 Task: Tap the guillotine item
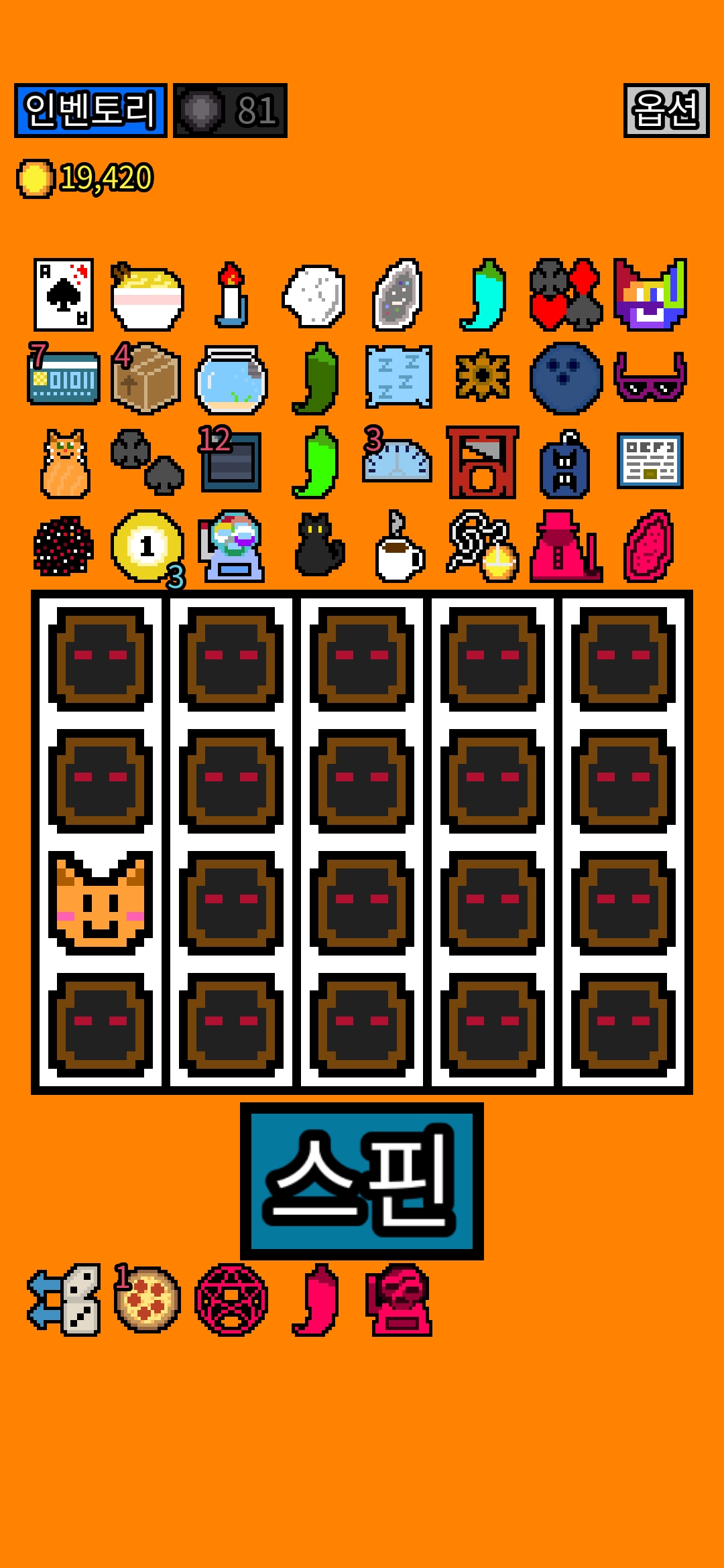(483, 462)
